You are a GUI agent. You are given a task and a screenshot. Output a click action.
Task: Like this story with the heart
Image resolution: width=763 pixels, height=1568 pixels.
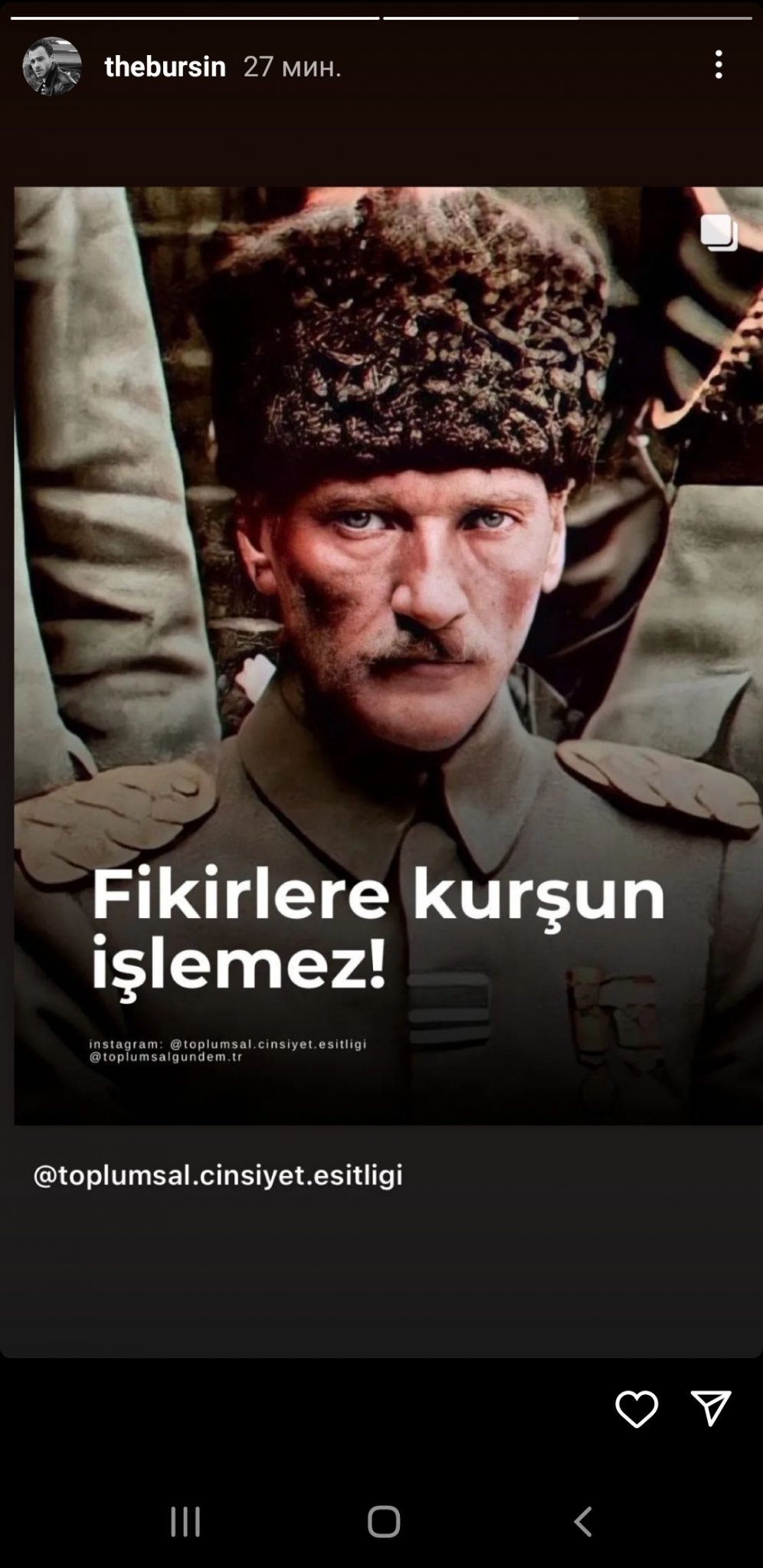tap(636, 1409)
